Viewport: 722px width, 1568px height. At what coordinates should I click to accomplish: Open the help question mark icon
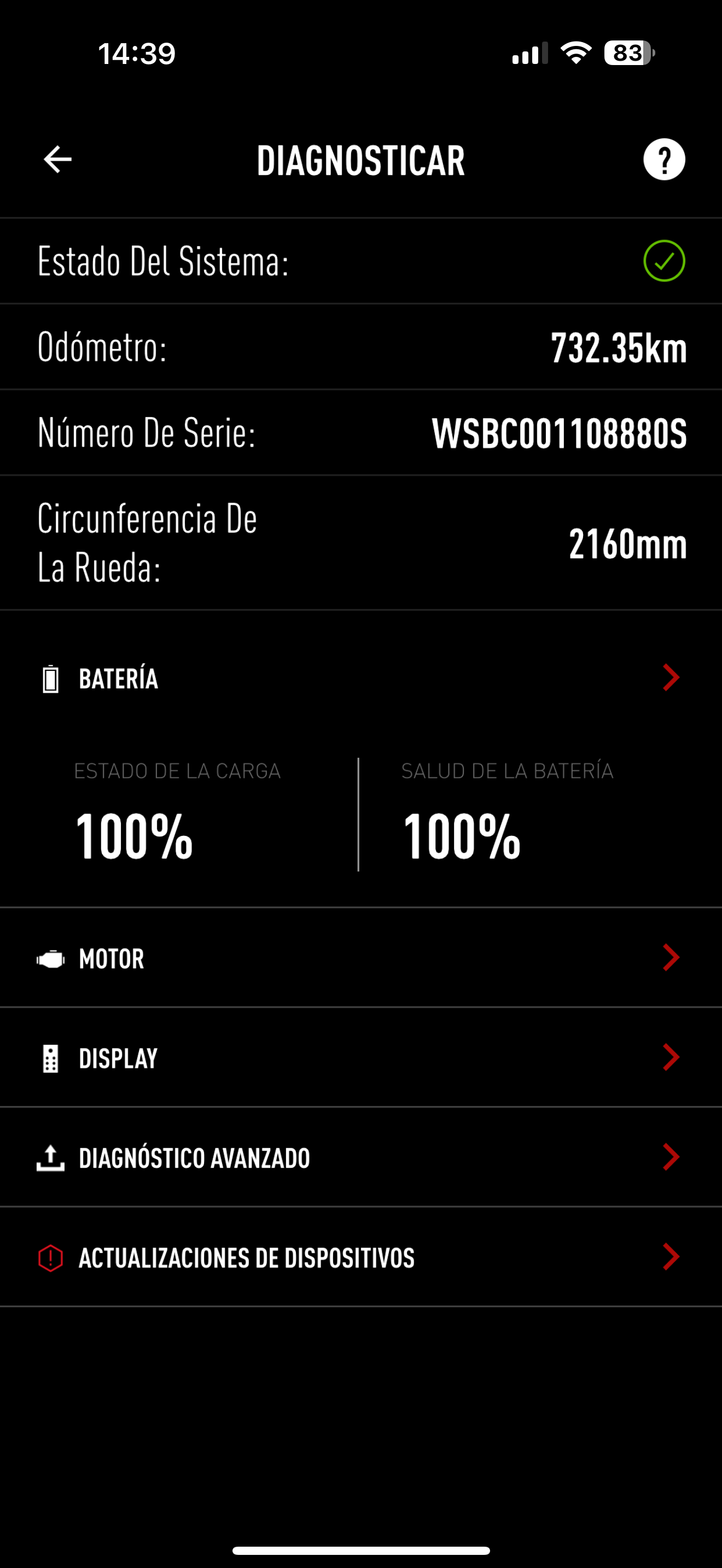click(663, 160)
